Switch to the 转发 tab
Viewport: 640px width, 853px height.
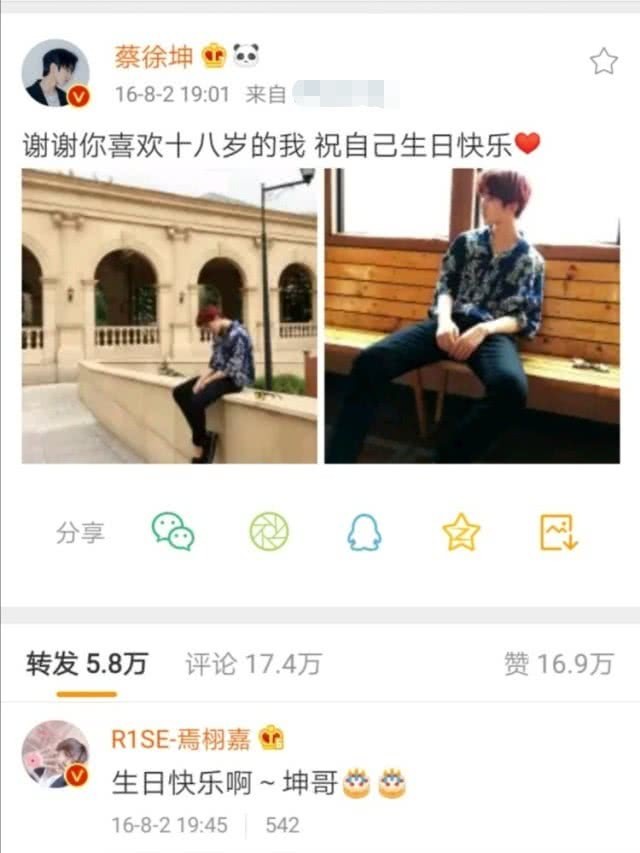(86, 664)
